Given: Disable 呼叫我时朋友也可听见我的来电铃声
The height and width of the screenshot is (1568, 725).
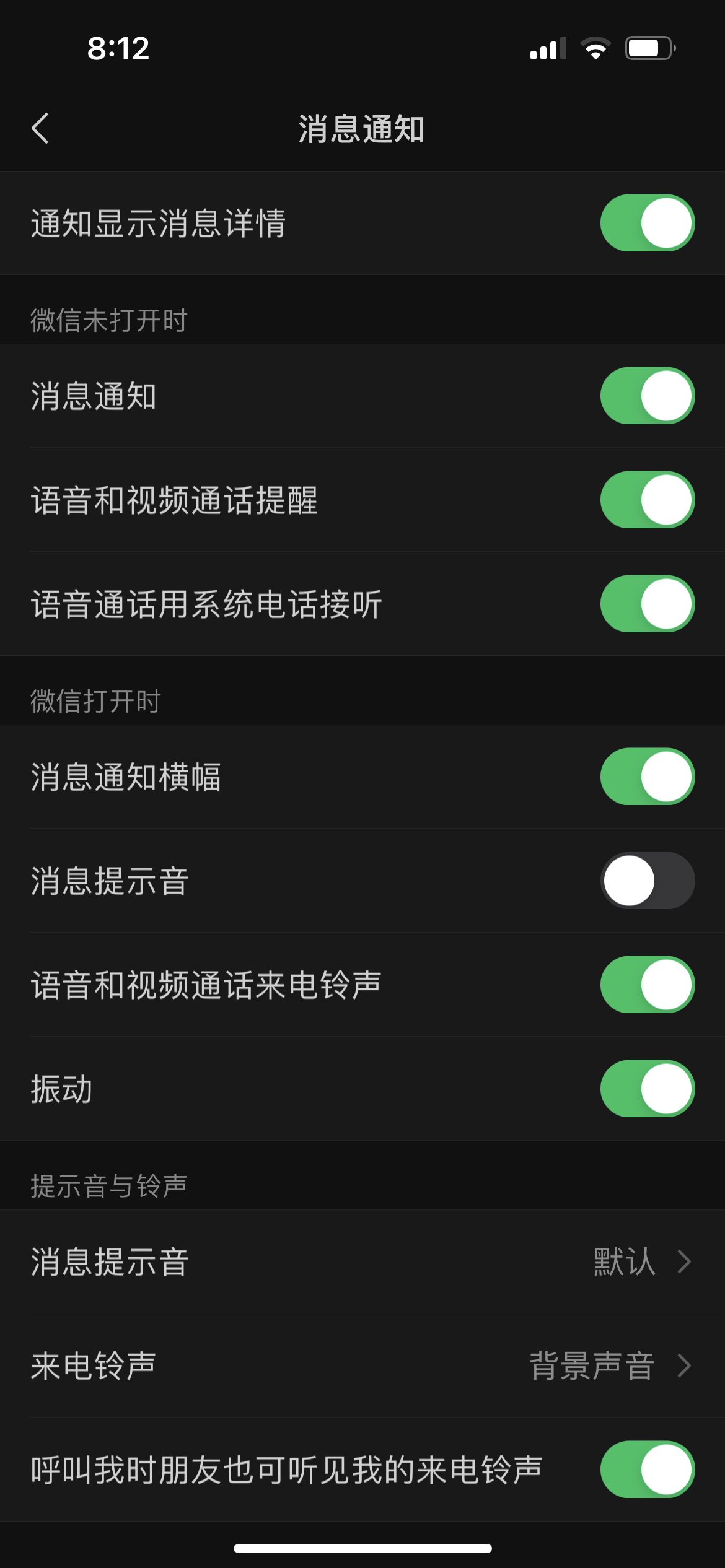Looking at the screenshot, I should (647, 1470).
